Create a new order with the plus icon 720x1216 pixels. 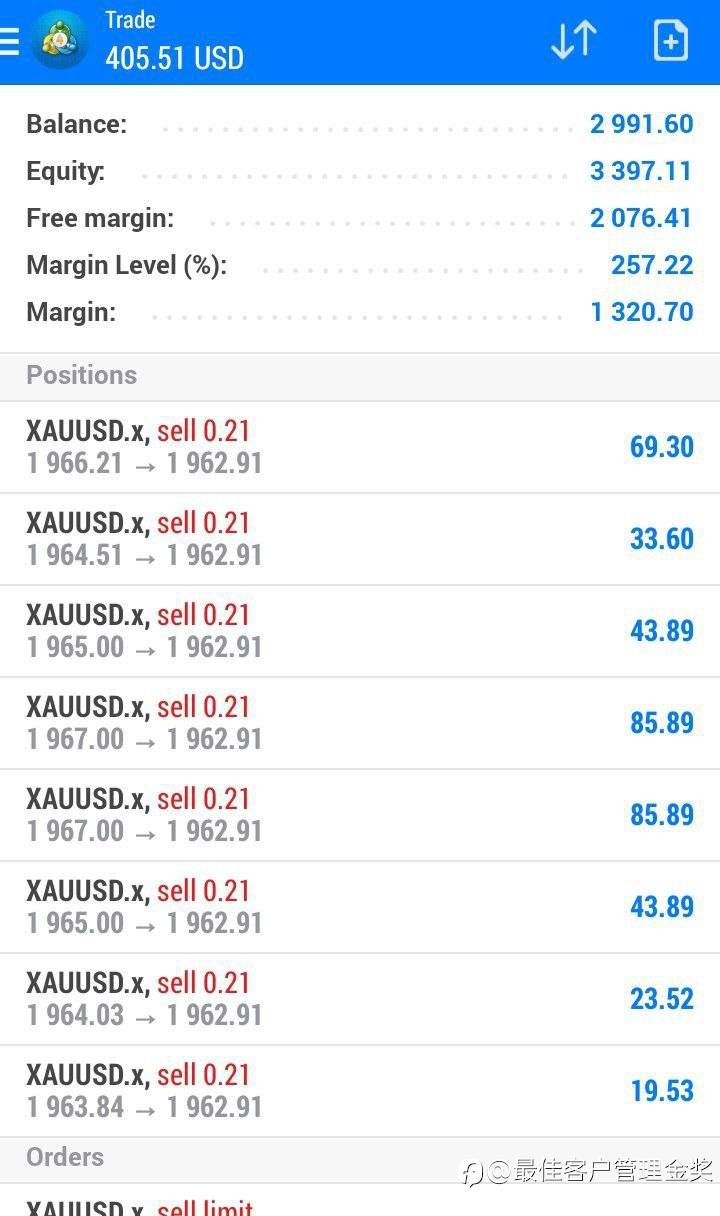(x=670, y=41)
